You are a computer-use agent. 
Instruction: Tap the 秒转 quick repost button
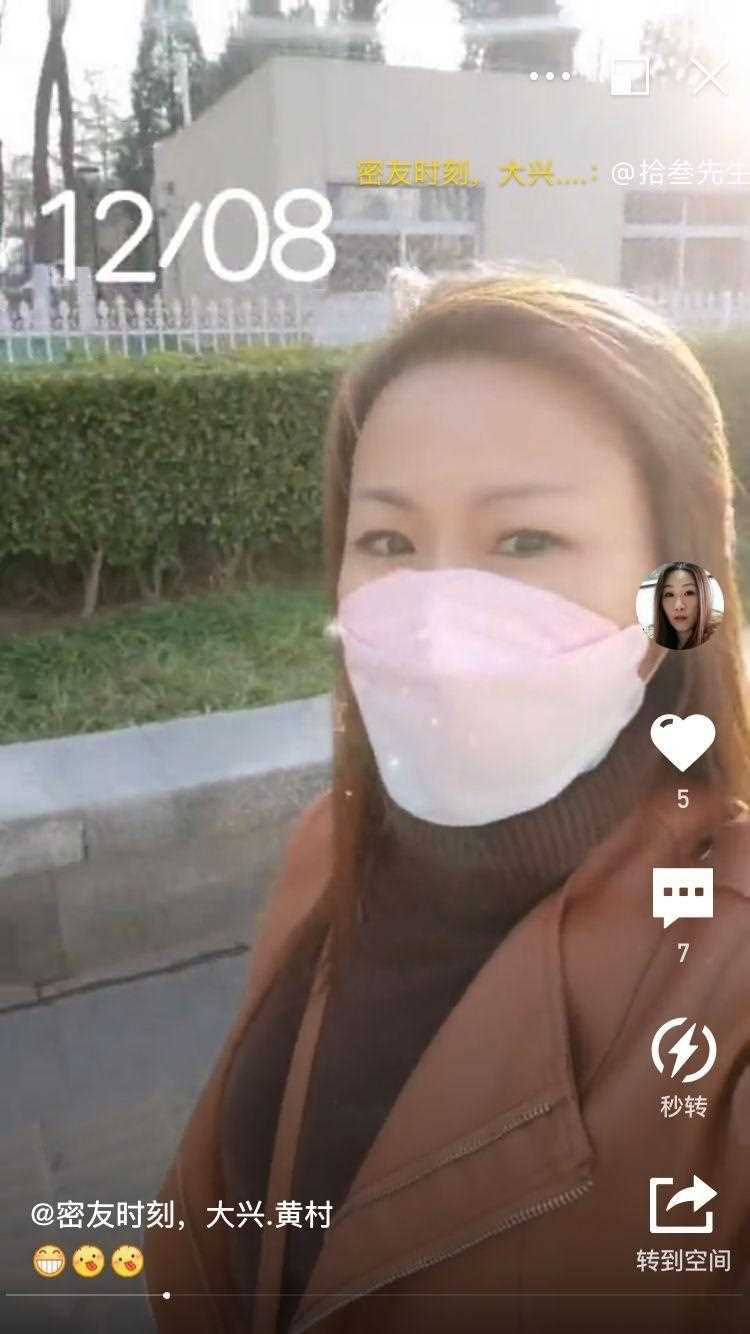tap(683, 1051)
